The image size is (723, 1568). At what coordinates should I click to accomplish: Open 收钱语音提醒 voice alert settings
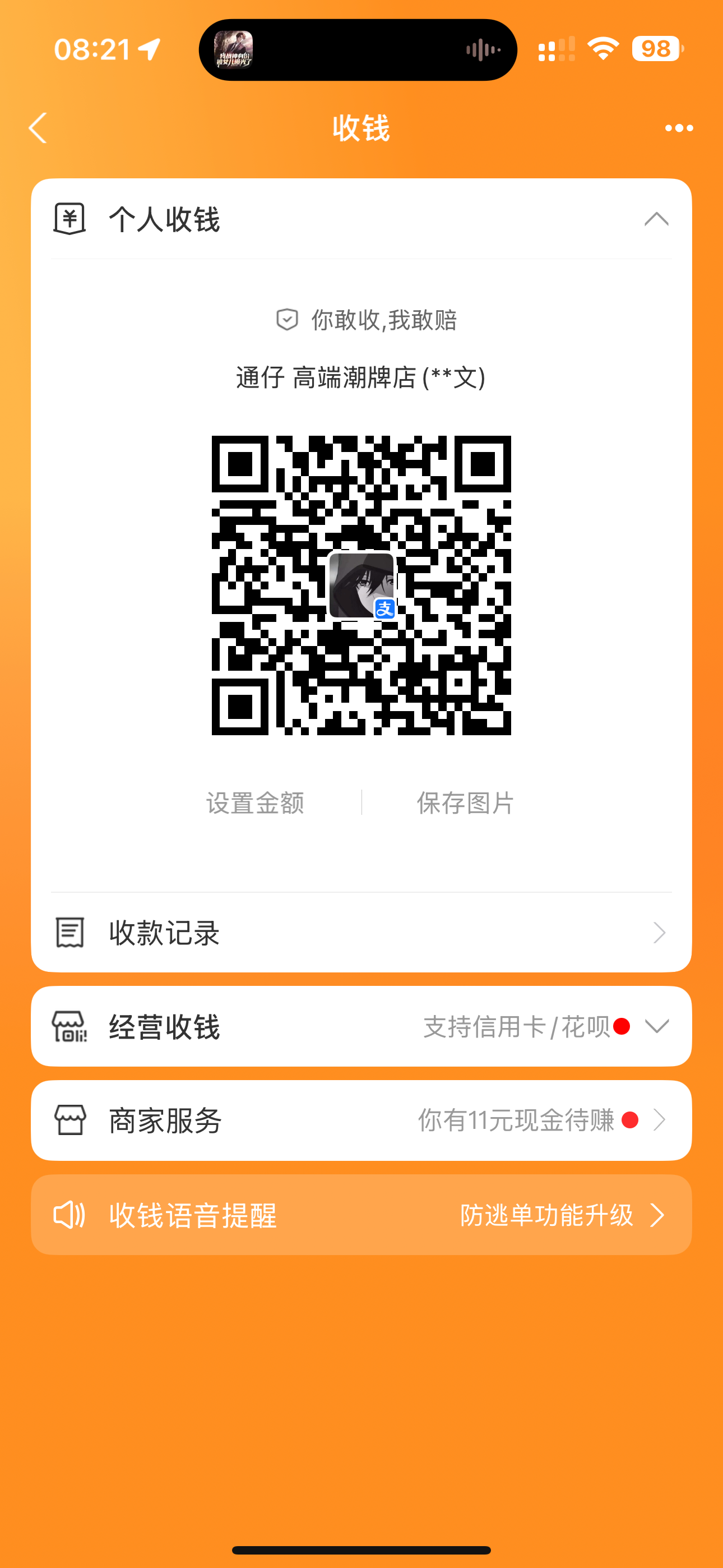pyautogui.click(x=361, y=1215)
